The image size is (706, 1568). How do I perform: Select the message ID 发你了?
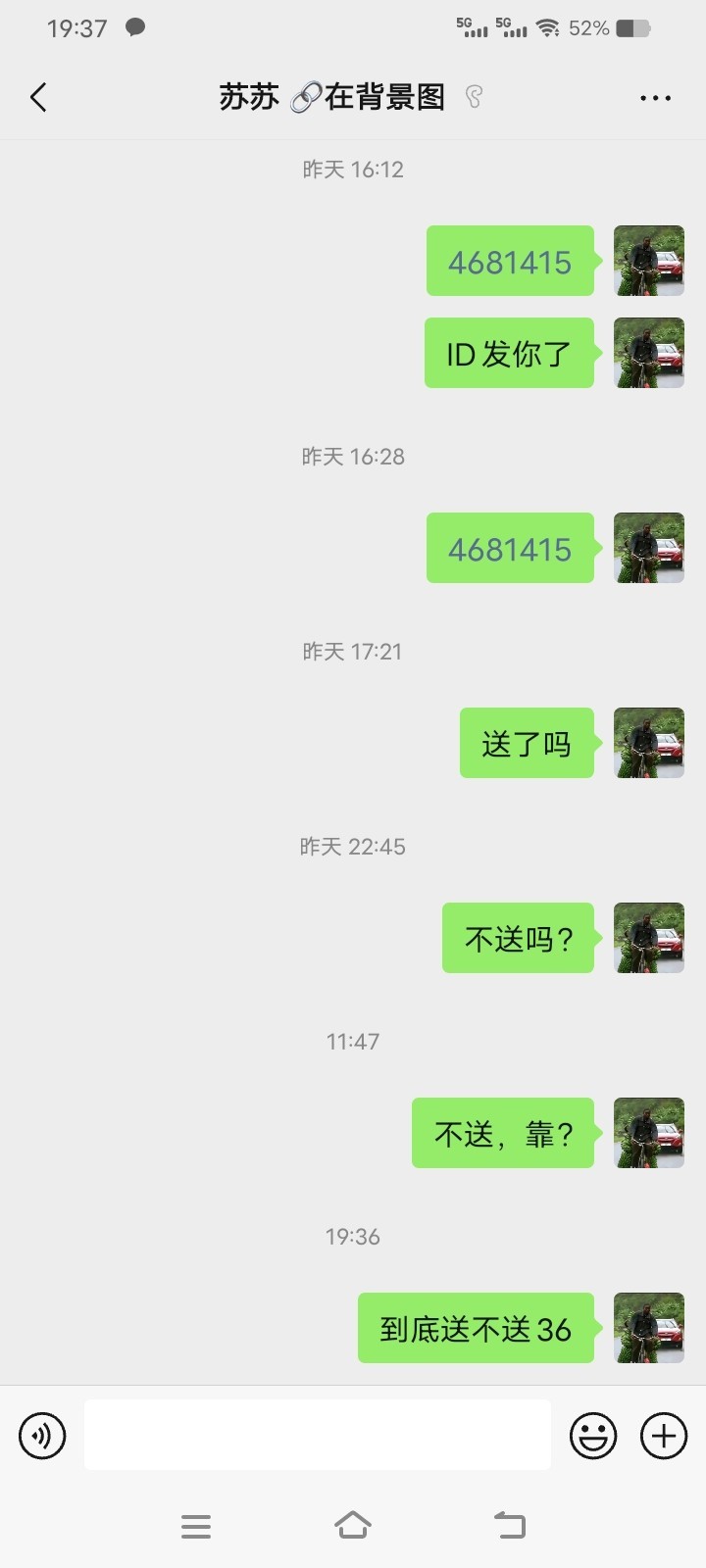[508, 354]
